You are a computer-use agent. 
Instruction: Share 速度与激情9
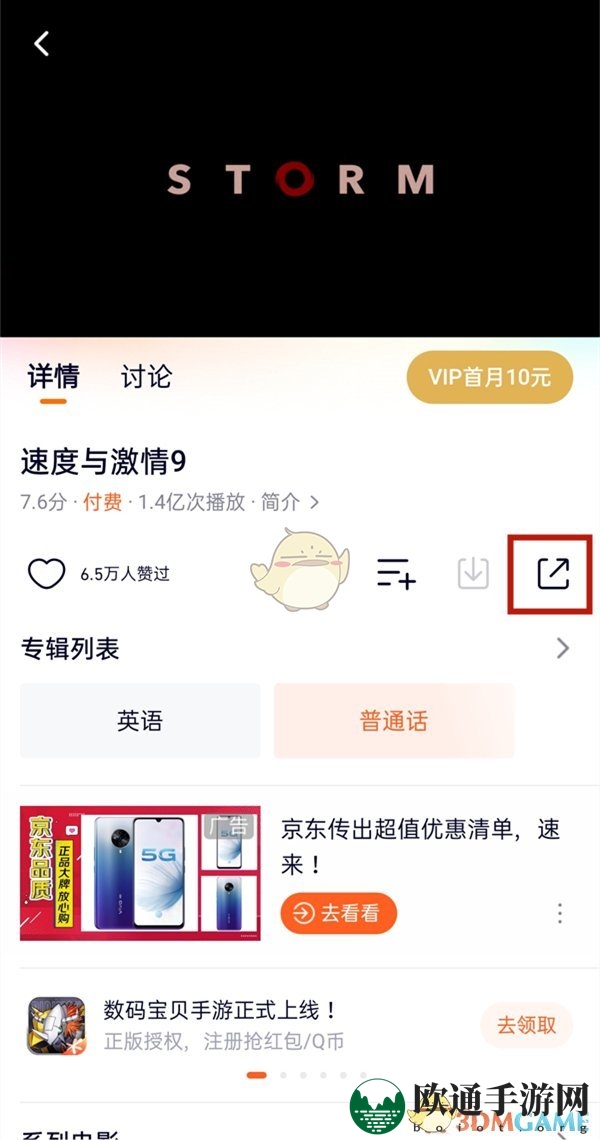[551, 573]
